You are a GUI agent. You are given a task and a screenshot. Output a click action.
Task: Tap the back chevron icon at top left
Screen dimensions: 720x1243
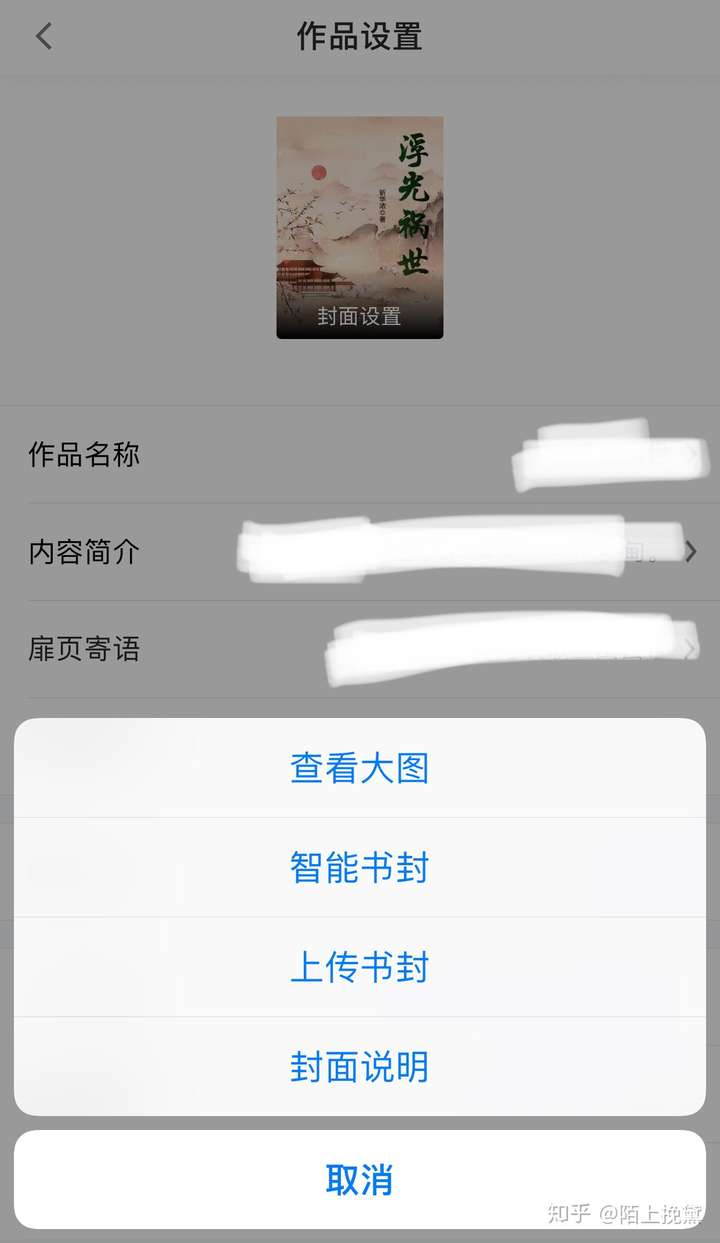click(x=44, y=35)
